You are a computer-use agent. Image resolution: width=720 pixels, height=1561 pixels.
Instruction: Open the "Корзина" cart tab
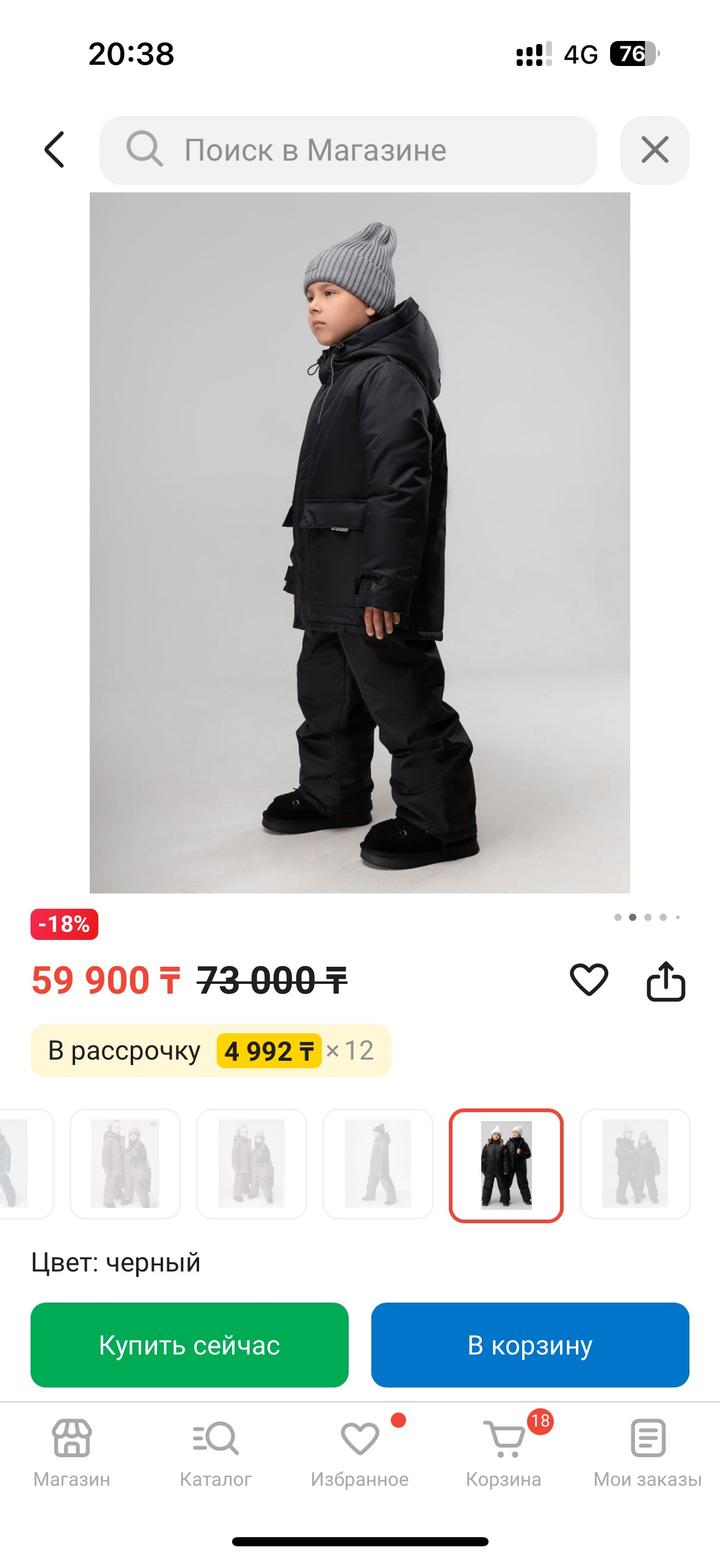(x=504, y=1453)
